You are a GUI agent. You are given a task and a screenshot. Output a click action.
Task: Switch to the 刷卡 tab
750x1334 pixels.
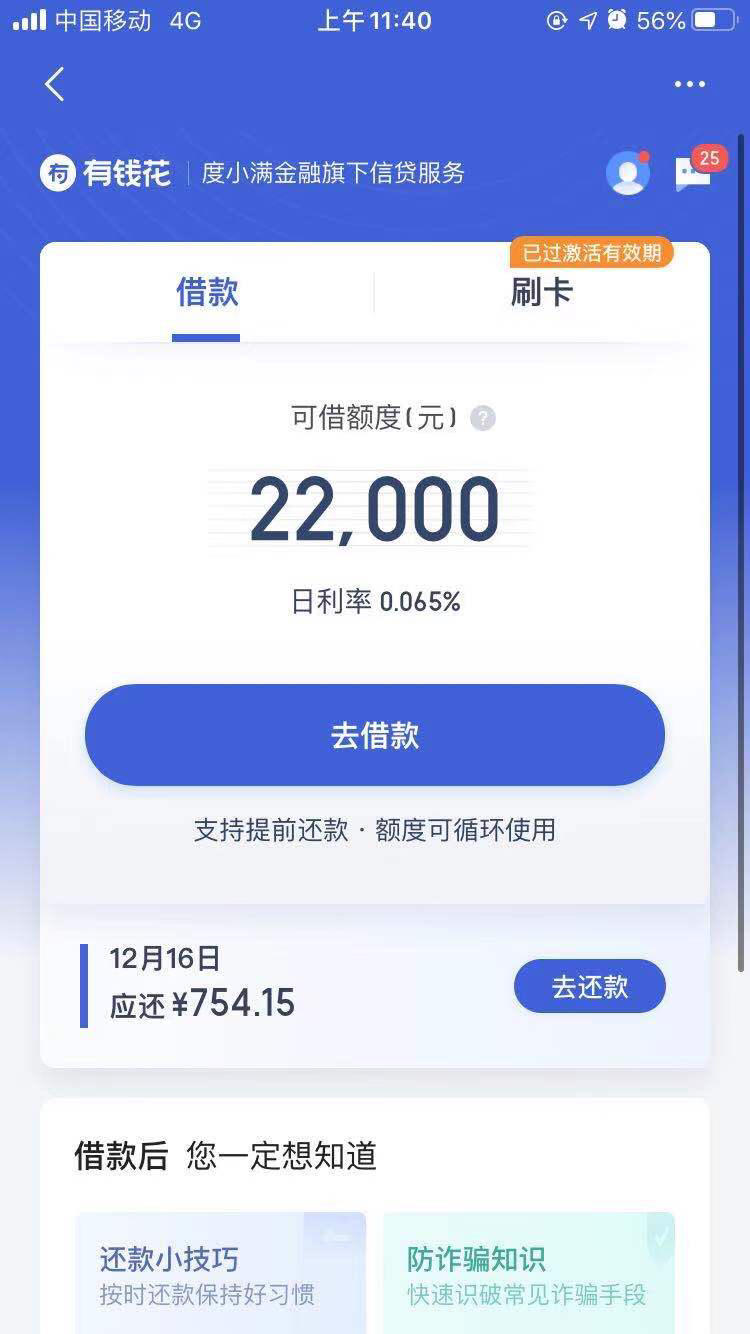(x=541, y=293)
